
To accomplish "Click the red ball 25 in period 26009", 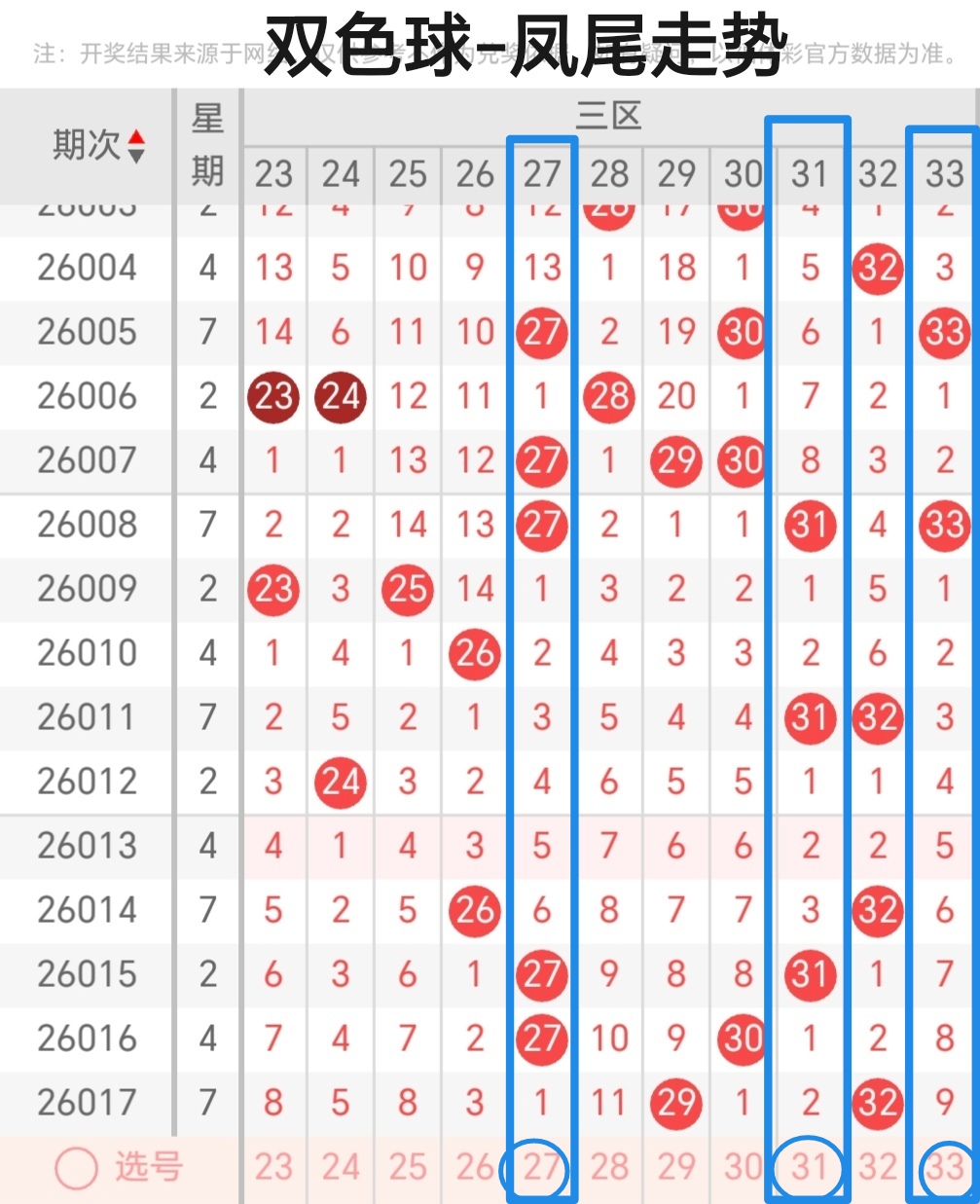I will [x=407, y=589].
